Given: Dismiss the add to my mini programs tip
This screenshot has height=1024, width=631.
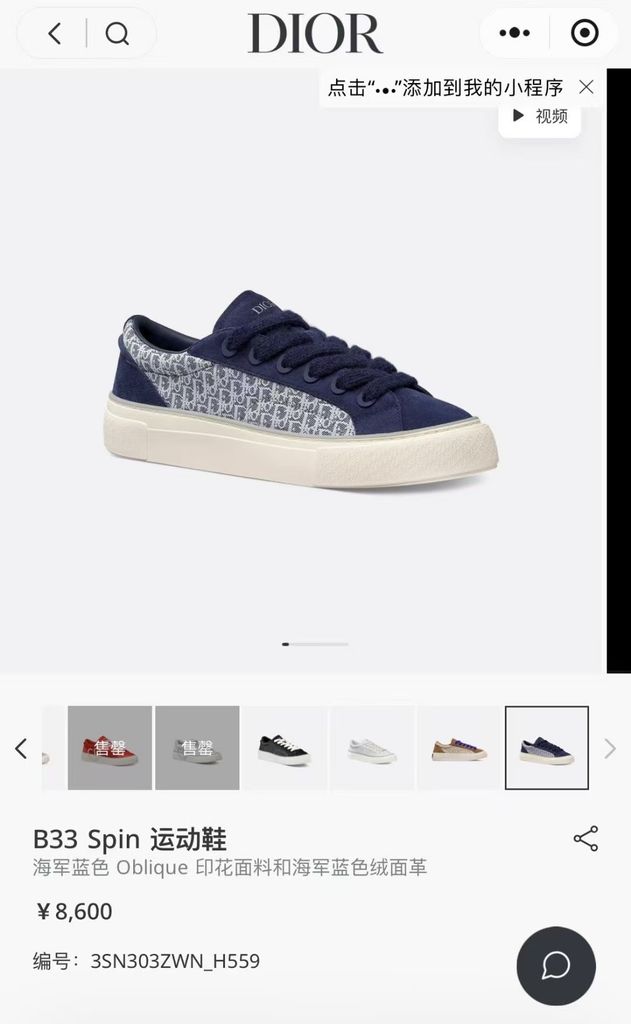Looking at the screenshot, I should [586, 87].
